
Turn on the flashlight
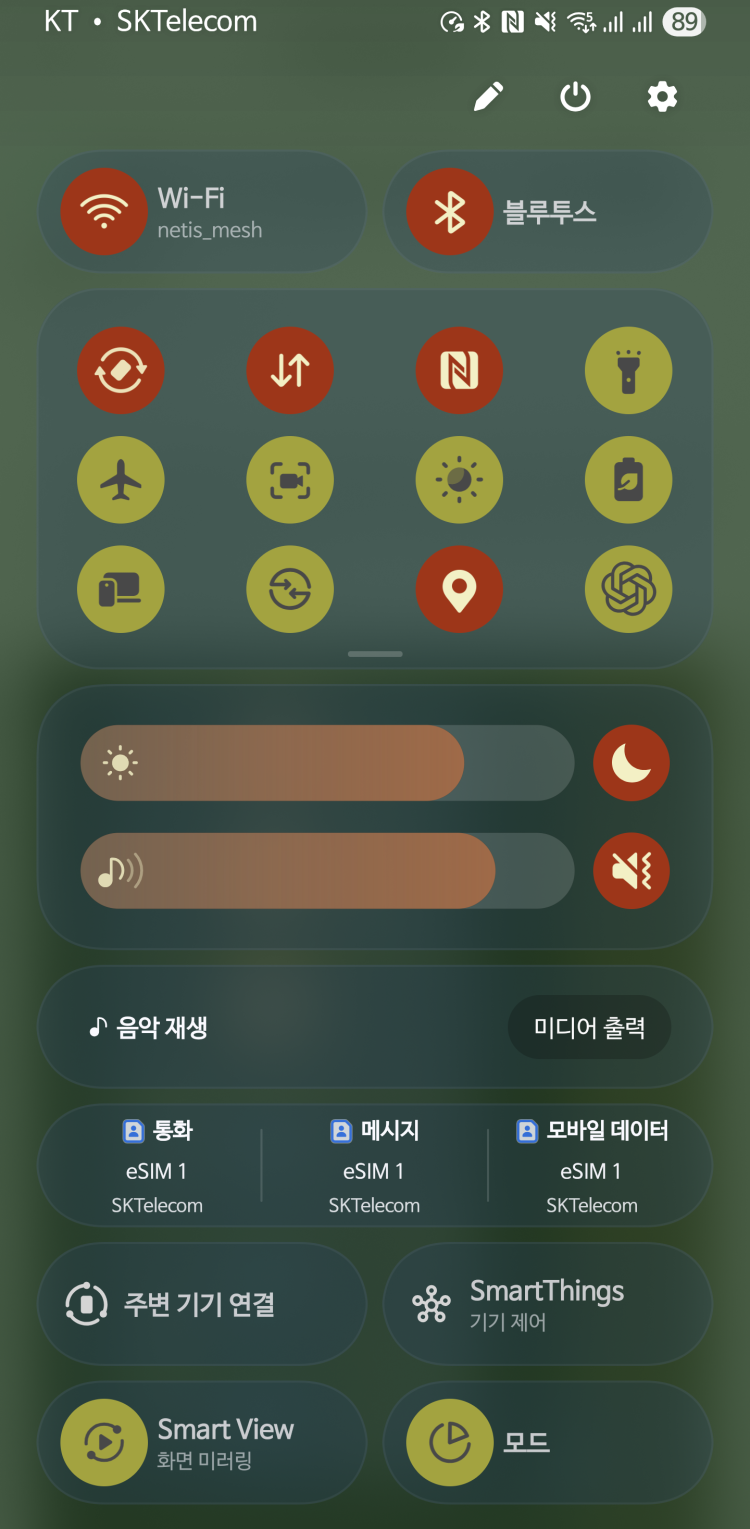point(628,371)
